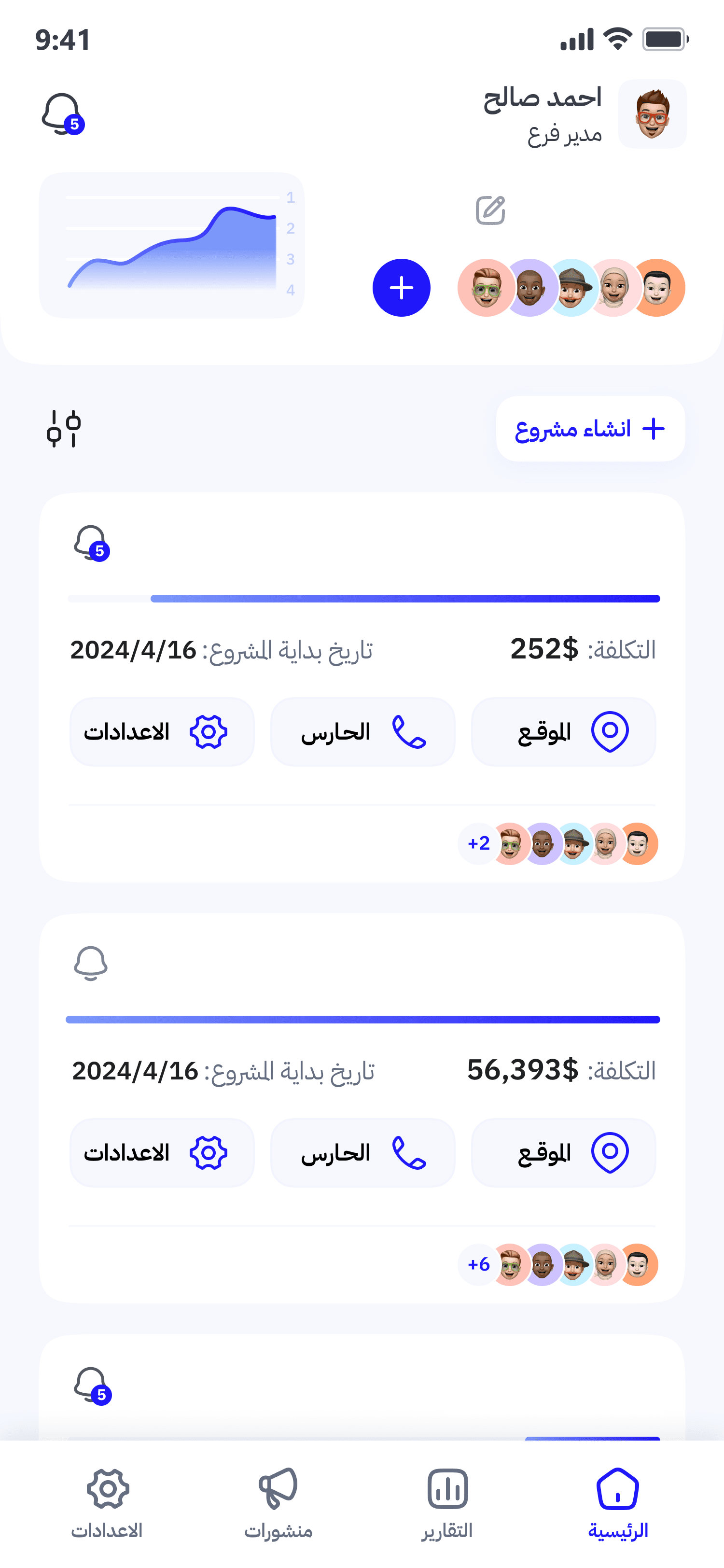
Task: Click the edit pencil icon above team avatars
Action: [x=490, y=210]
